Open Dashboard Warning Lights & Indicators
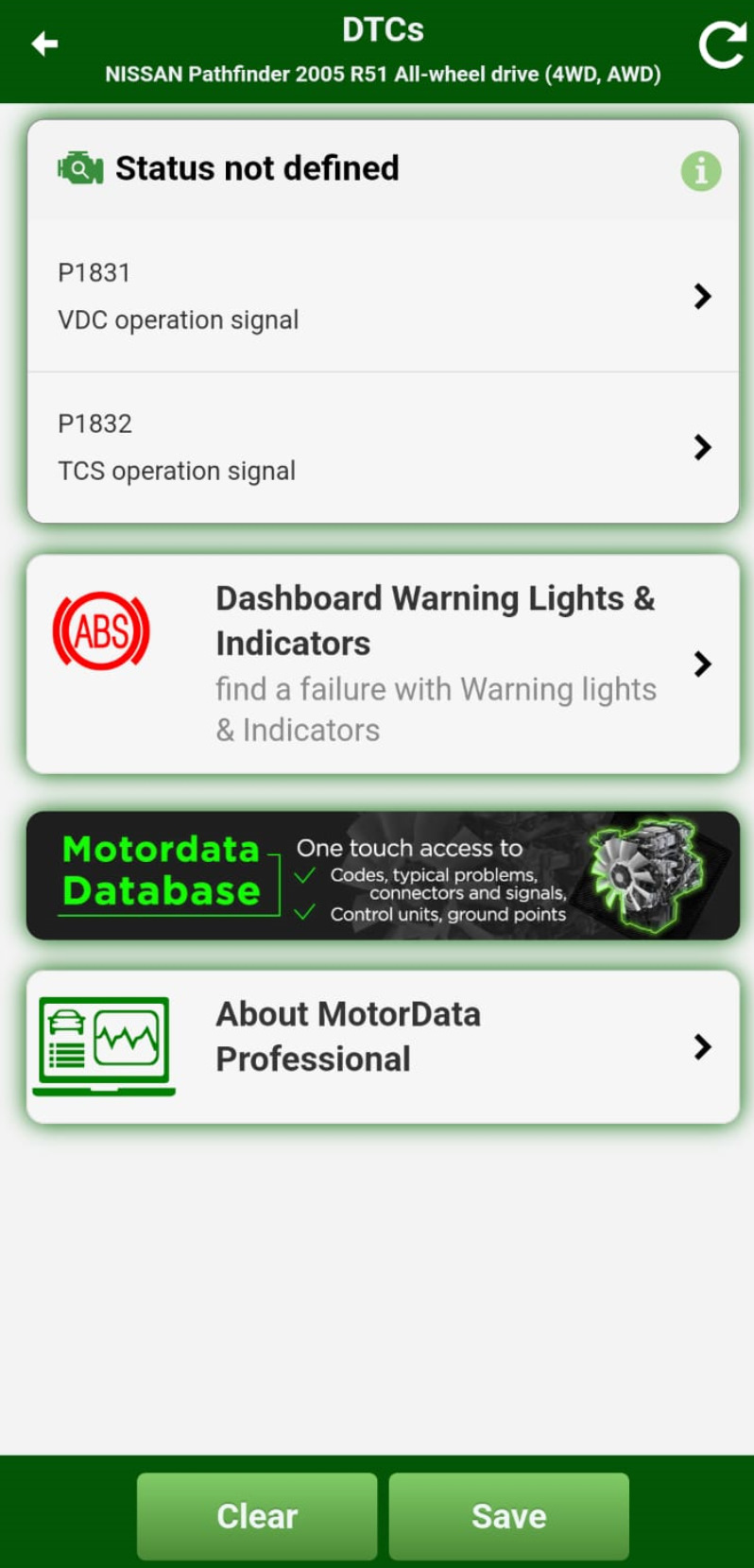The width and height of the screenshot is (754, 1568). click(x=383, y=663)
